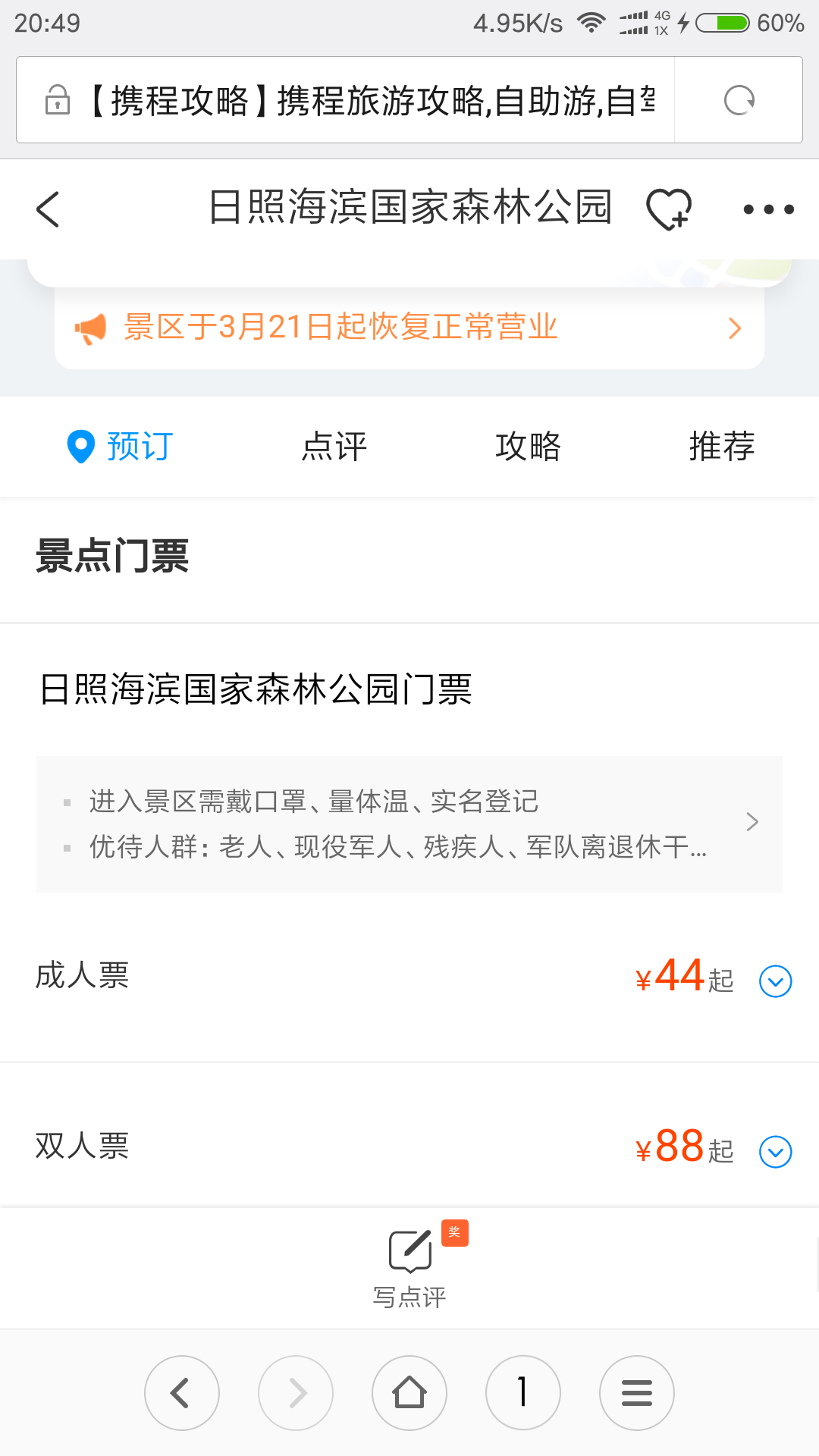Expand the 成人票 ticket options
819x1456 pixels.
pos(775,981)
